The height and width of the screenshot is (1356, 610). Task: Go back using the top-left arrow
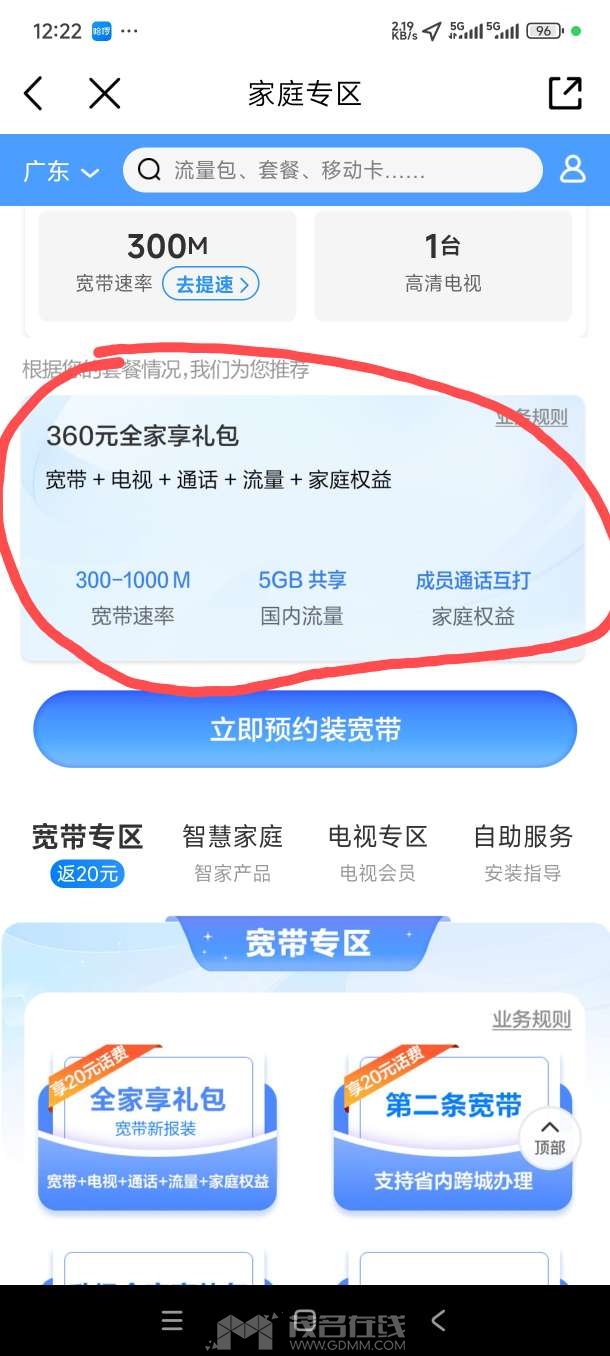[x=33, y=94]
